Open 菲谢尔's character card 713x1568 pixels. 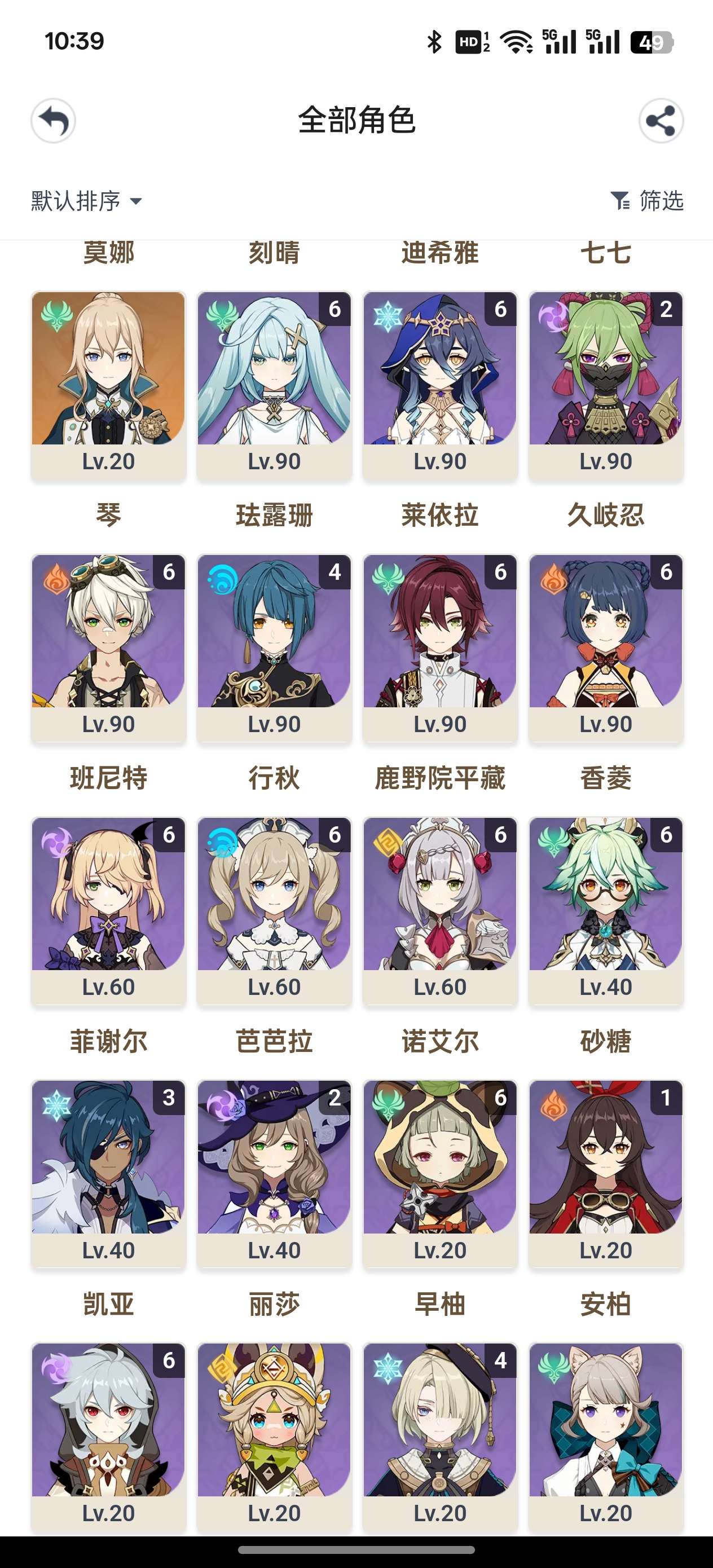point(108,912)
